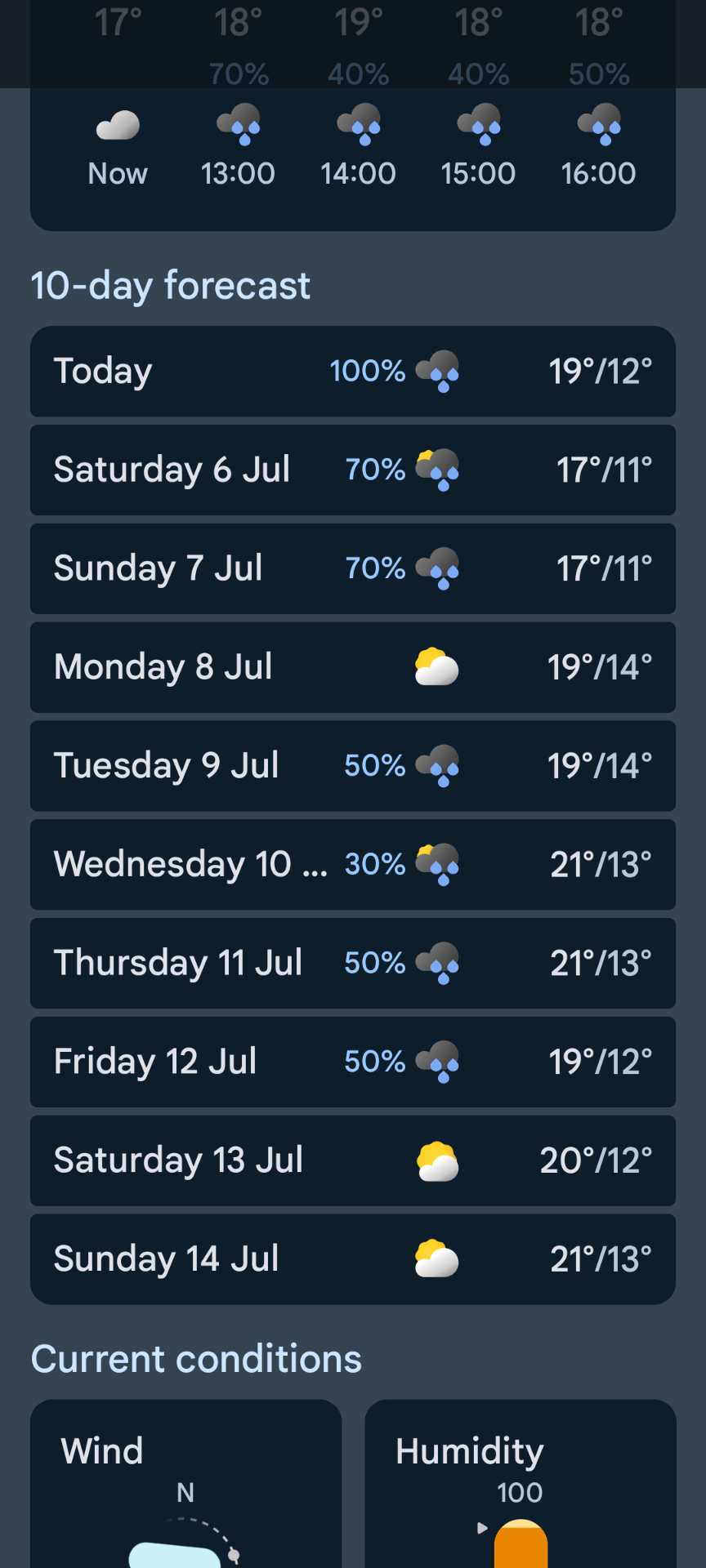The image size is (706, 1568).
Task: Open Thursday 11 Jul forecast
Action: click(353, 963)
